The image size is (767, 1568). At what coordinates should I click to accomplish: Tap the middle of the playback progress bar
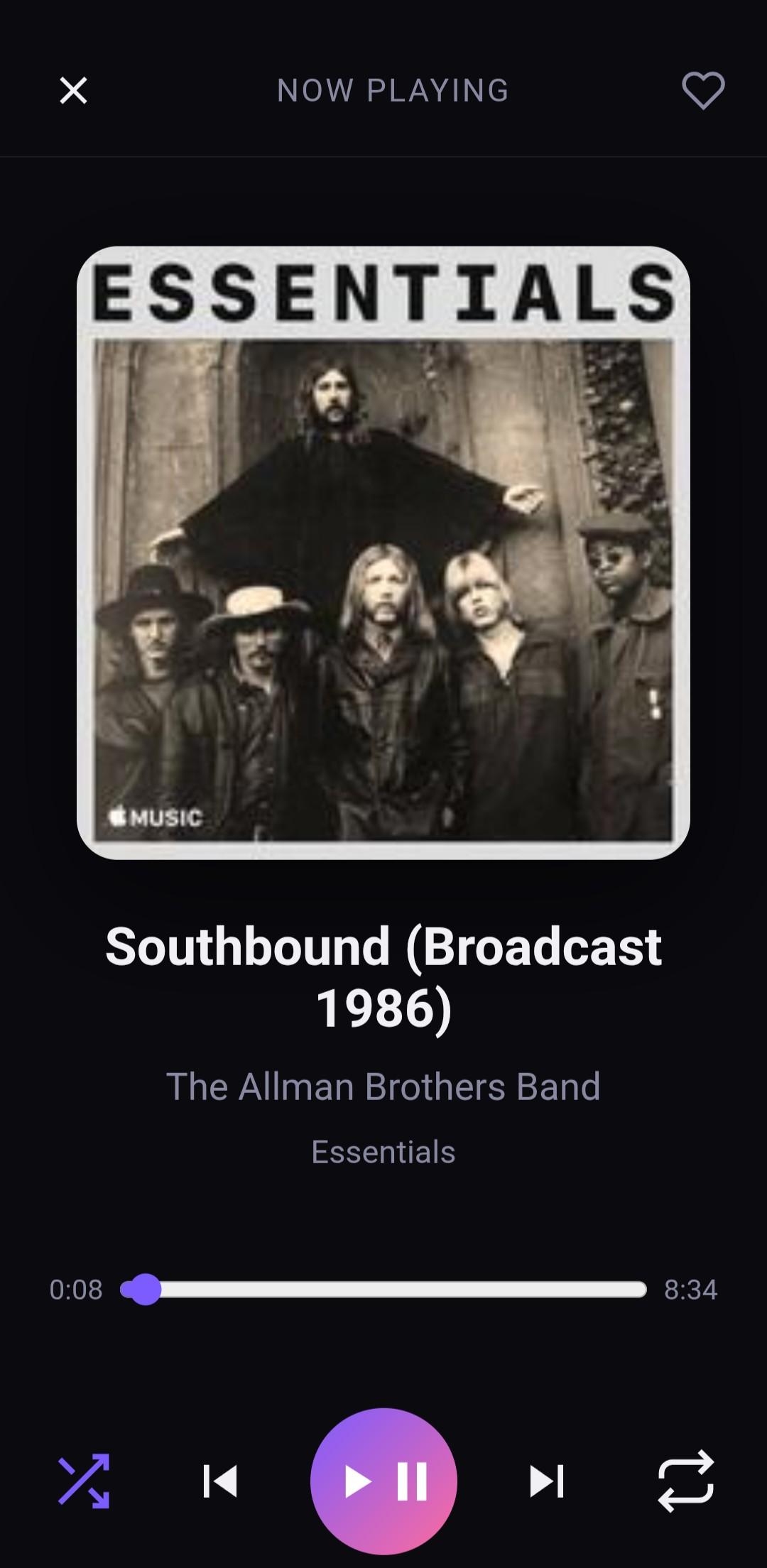pyautogui.click(x=383, y=1289)
